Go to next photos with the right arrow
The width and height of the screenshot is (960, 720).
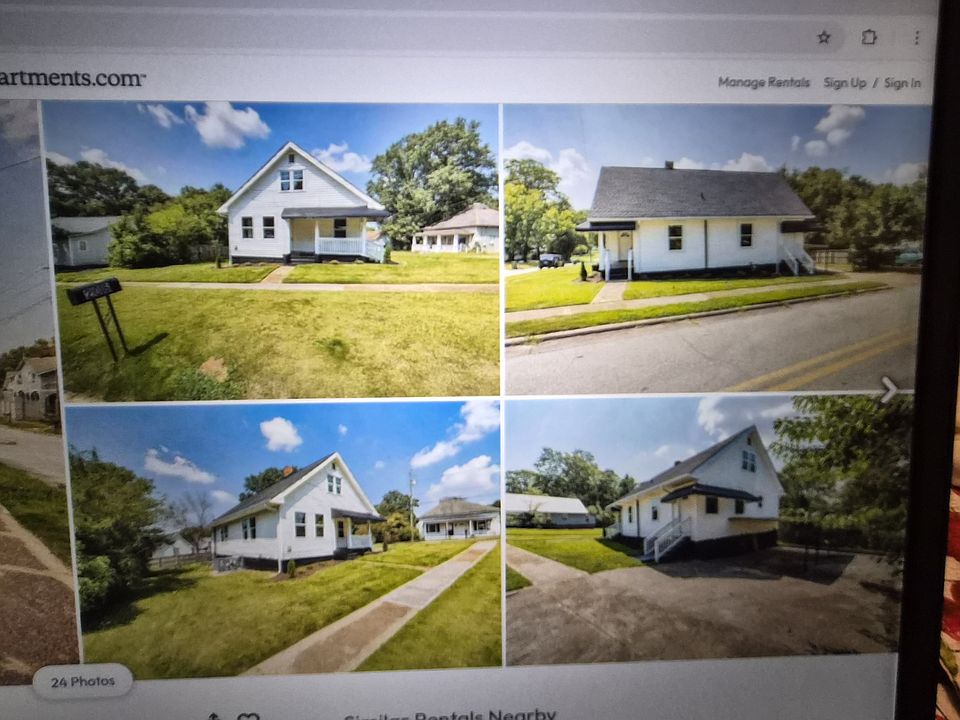889,389
